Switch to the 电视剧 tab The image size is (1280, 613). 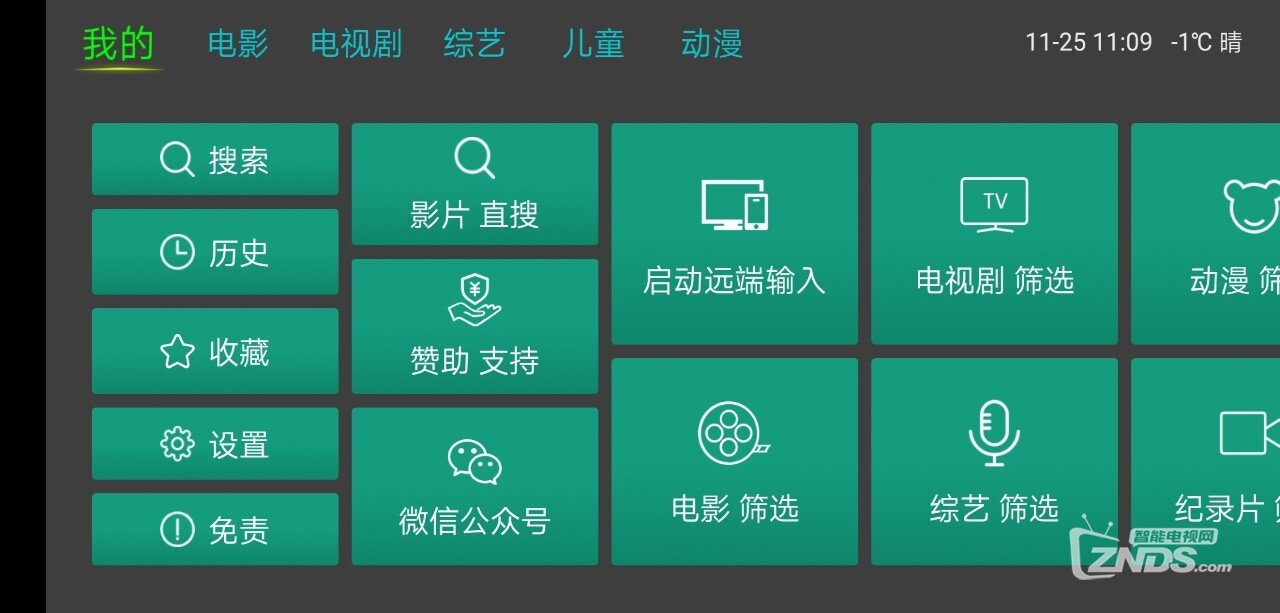pyautogui.click(x=355, y=44)
